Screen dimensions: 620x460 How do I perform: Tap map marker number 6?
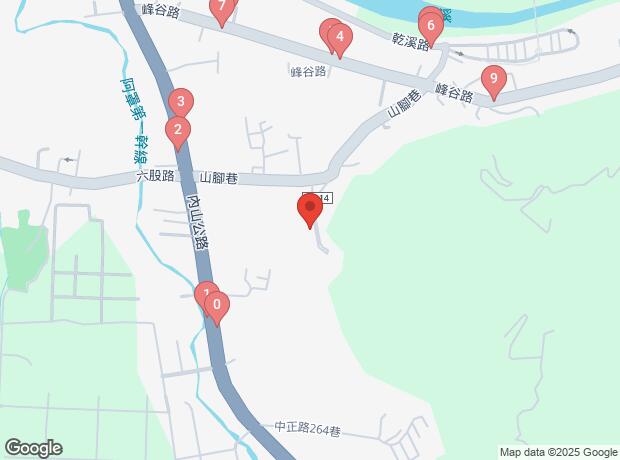(431, 24)
